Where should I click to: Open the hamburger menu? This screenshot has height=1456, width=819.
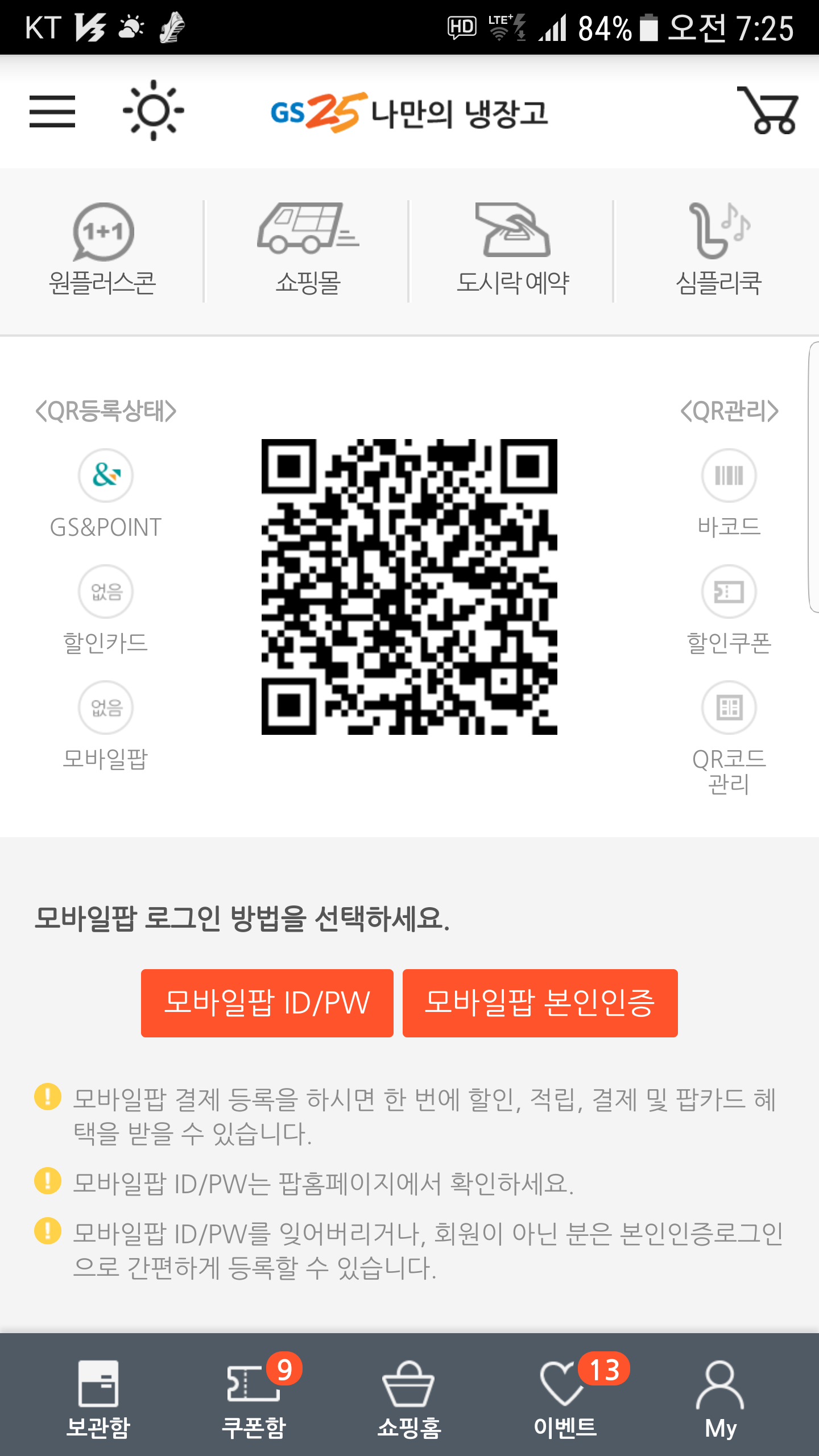coord(52,111)
